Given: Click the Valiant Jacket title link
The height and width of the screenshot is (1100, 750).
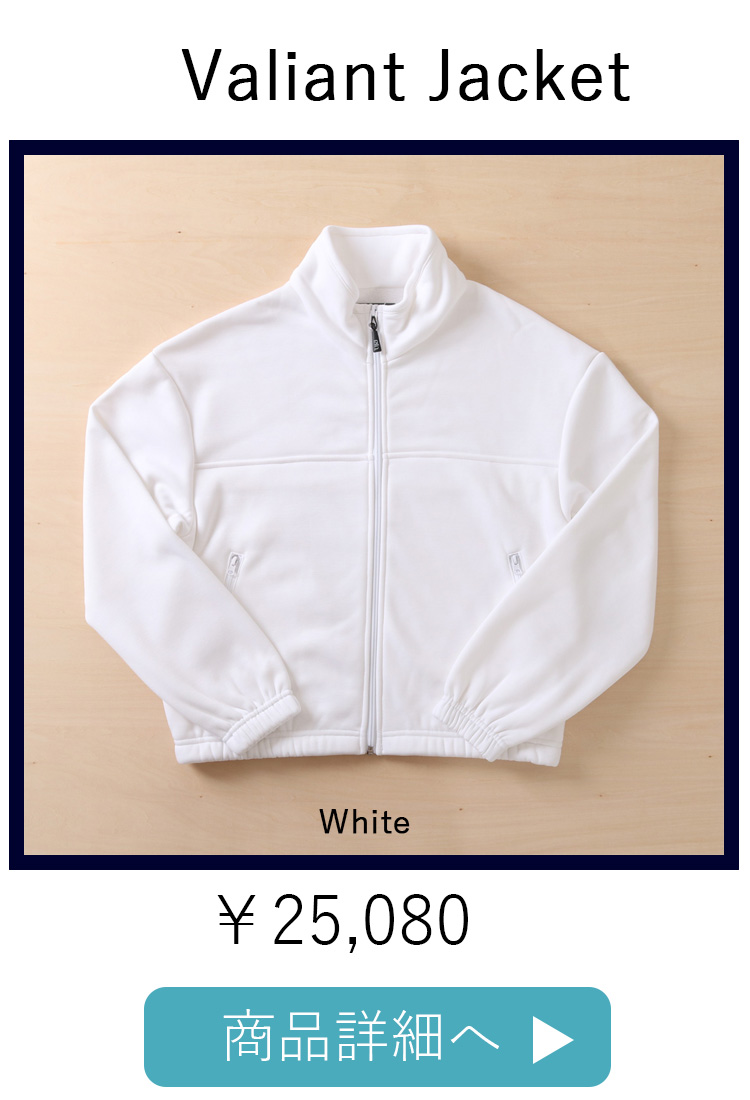Looking at the screenshot, I should (405, 75).
